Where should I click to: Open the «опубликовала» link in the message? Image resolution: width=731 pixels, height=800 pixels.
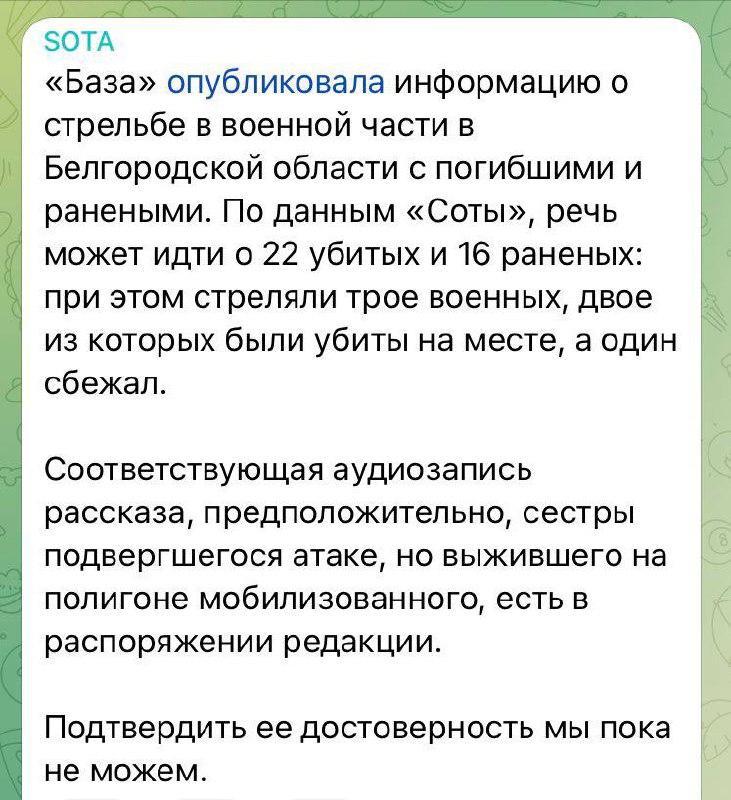(275, 84)
